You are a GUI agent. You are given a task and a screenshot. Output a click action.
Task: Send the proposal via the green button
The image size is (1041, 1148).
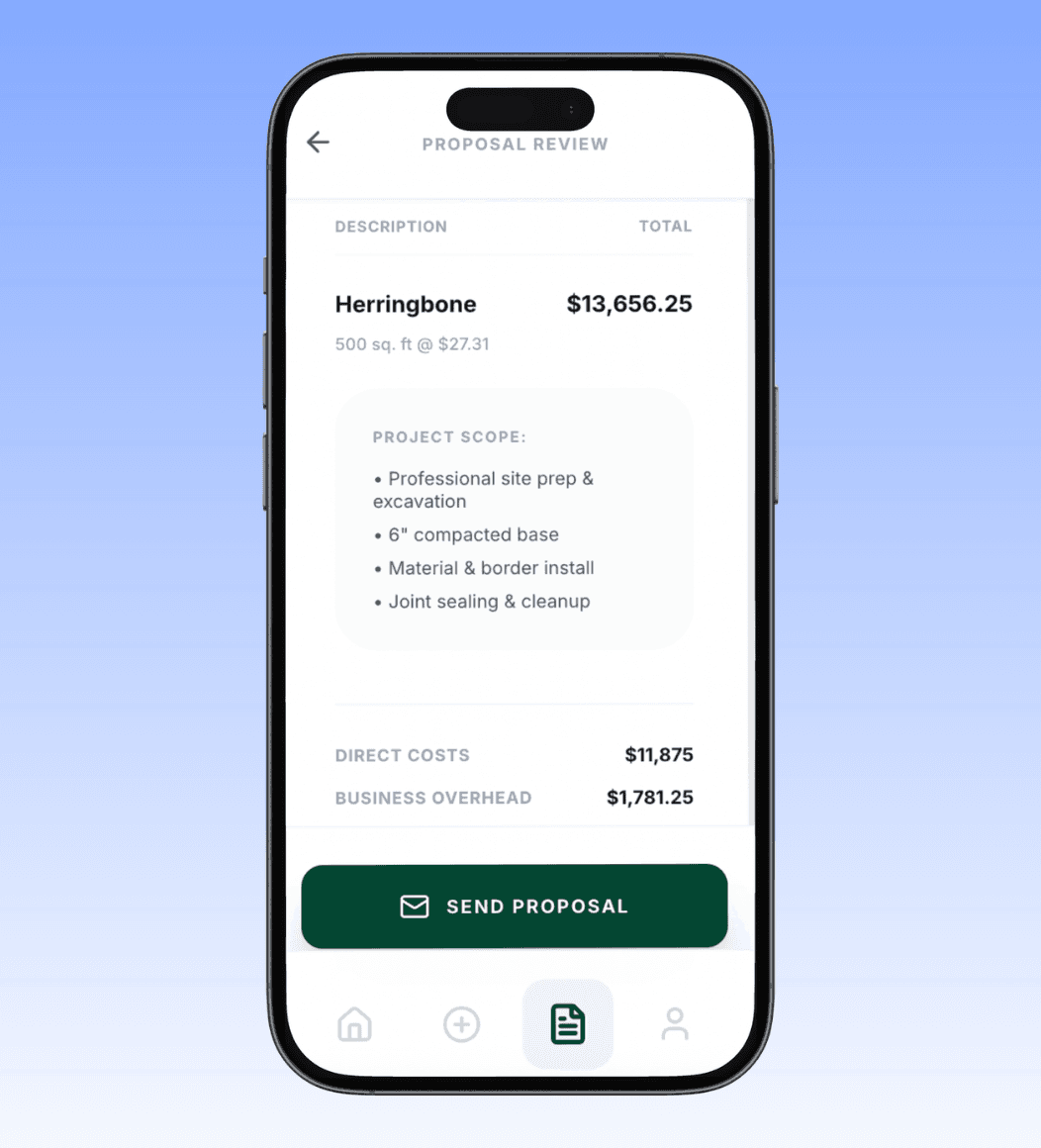point(515,906)
